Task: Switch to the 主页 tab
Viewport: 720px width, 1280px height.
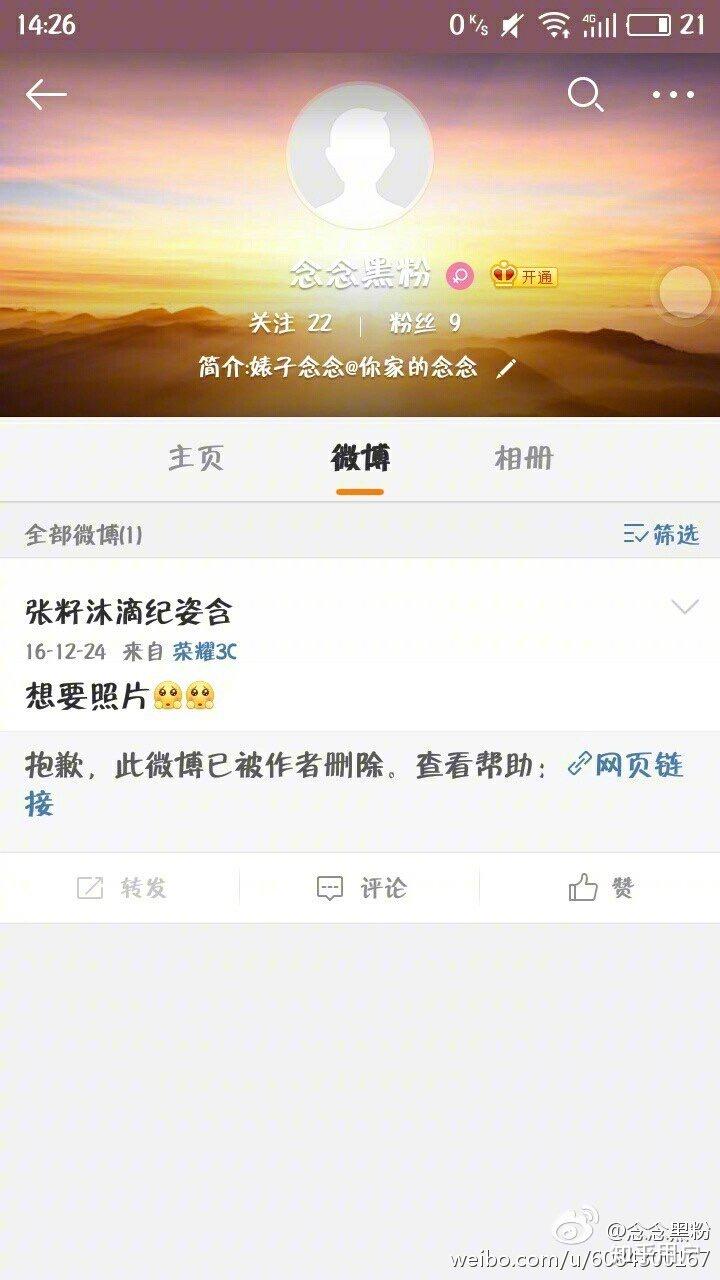Action: coord(196,458)
